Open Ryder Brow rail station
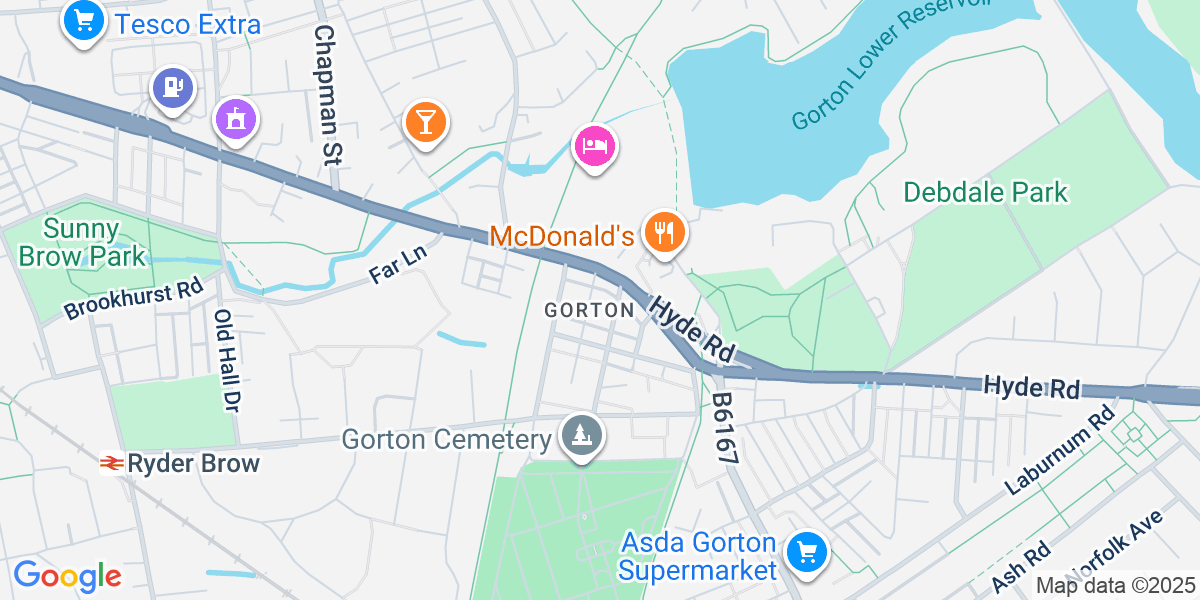The width and height of the screenshot is (1200, 600). pos(112,463)
